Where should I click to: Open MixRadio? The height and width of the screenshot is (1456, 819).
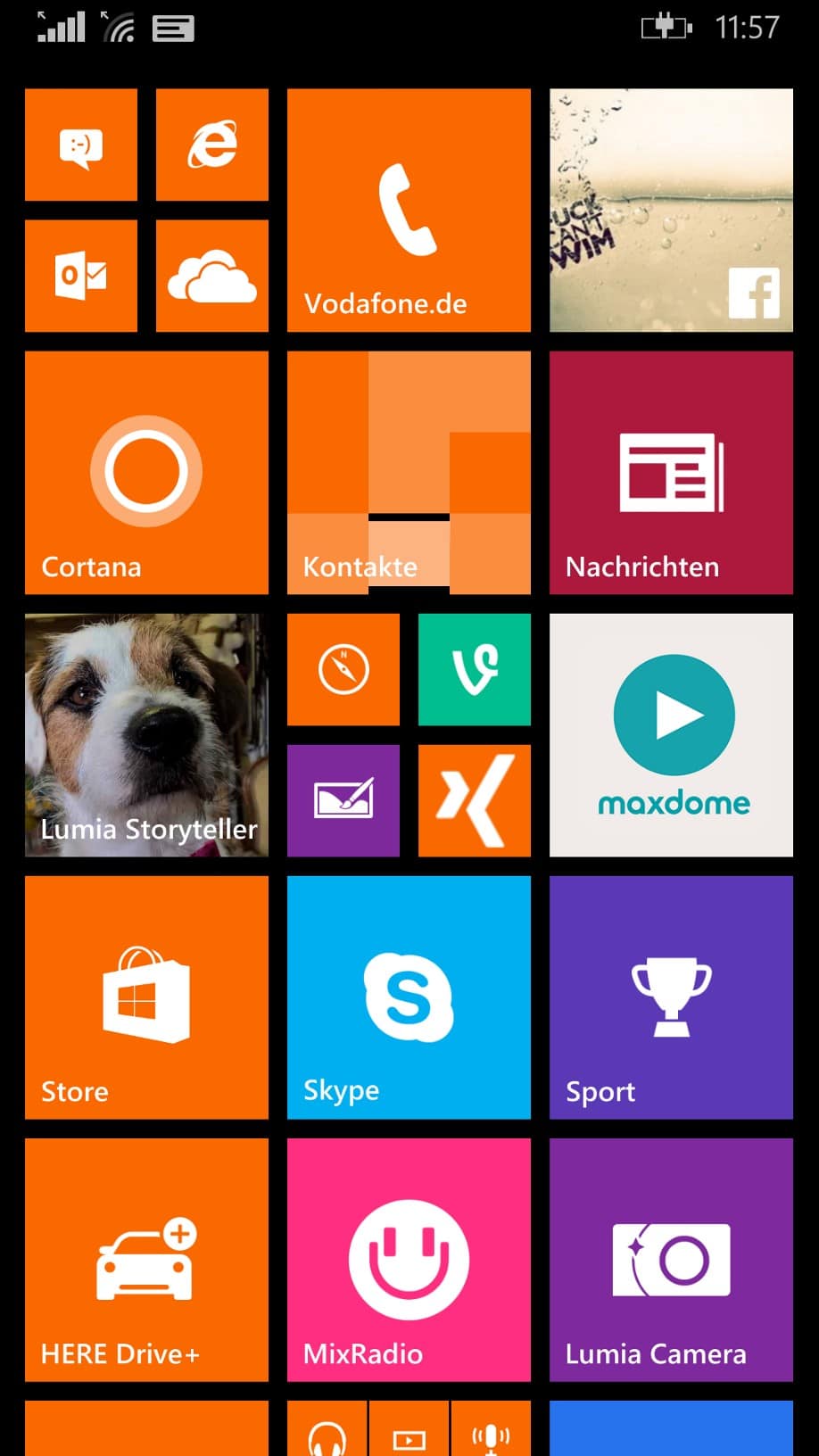409,1260
